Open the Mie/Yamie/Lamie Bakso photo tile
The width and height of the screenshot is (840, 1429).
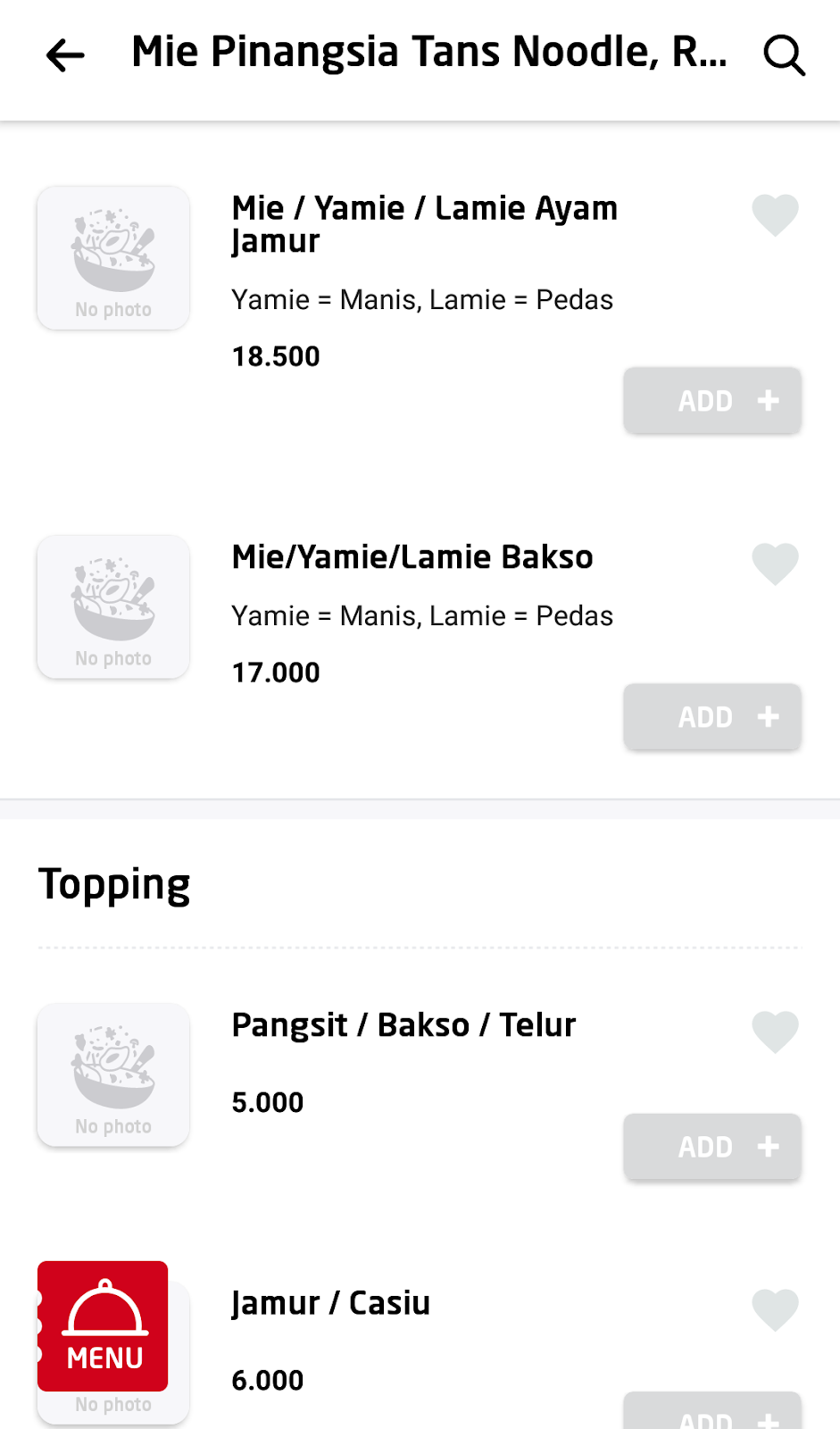113,607
